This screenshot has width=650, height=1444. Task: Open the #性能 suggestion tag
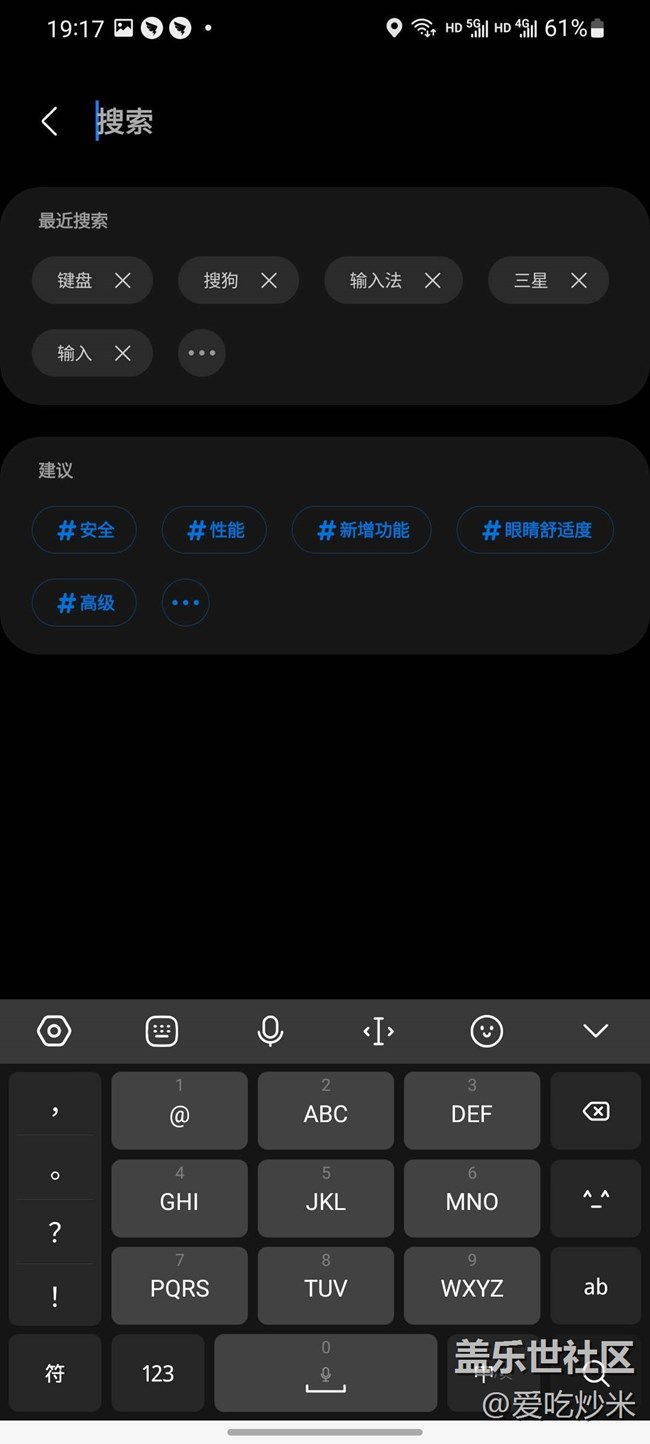[215, 530]
